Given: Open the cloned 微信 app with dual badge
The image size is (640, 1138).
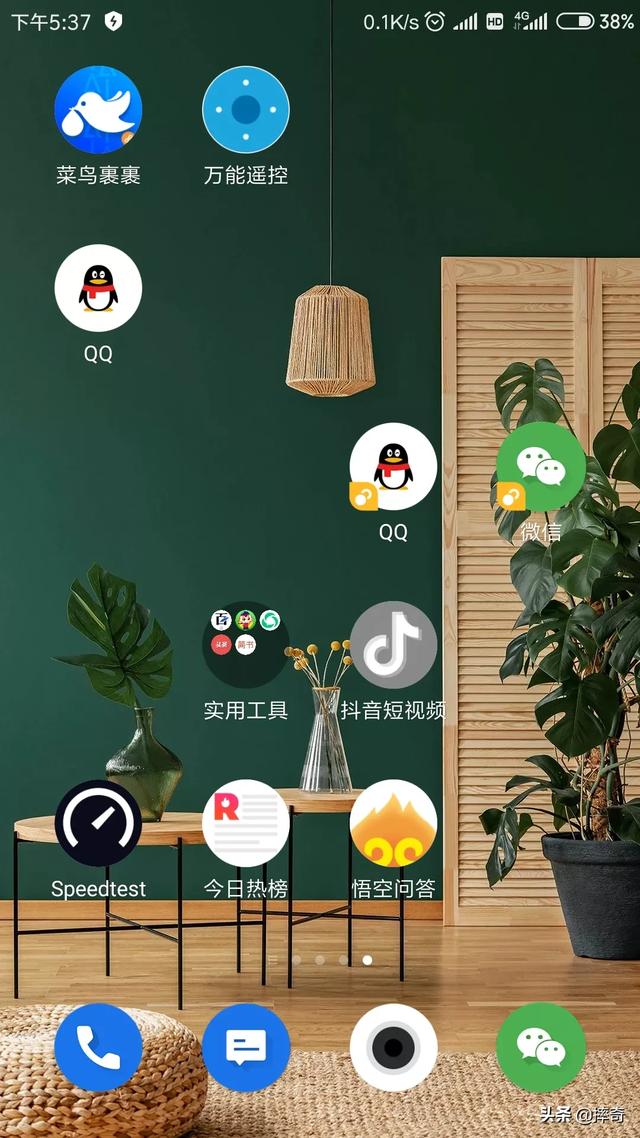Looking at the screenshot, I should [x=541, y=466].
